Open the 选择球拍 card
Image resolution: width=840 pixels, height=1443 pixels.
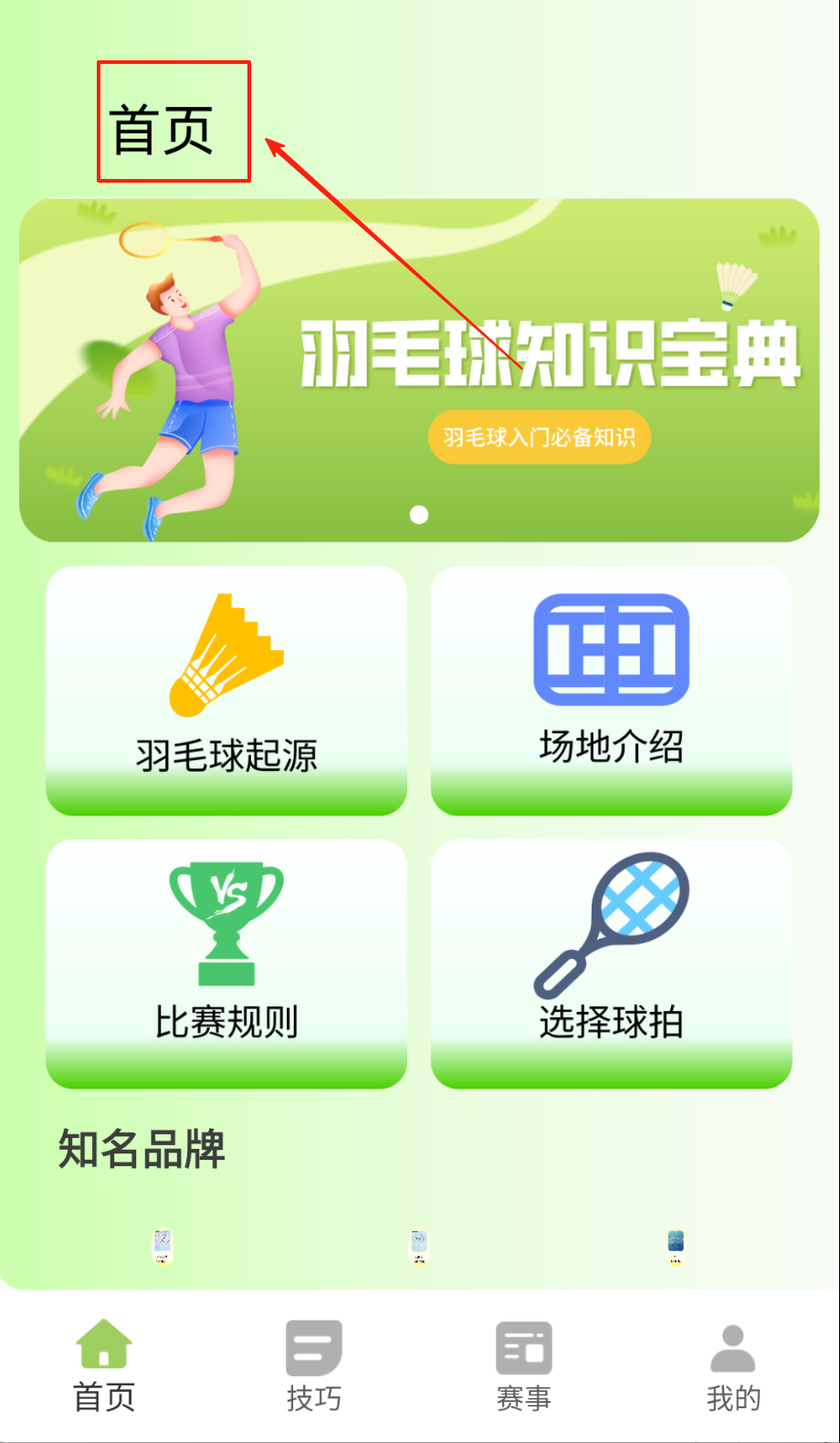(x=611, y=964)
